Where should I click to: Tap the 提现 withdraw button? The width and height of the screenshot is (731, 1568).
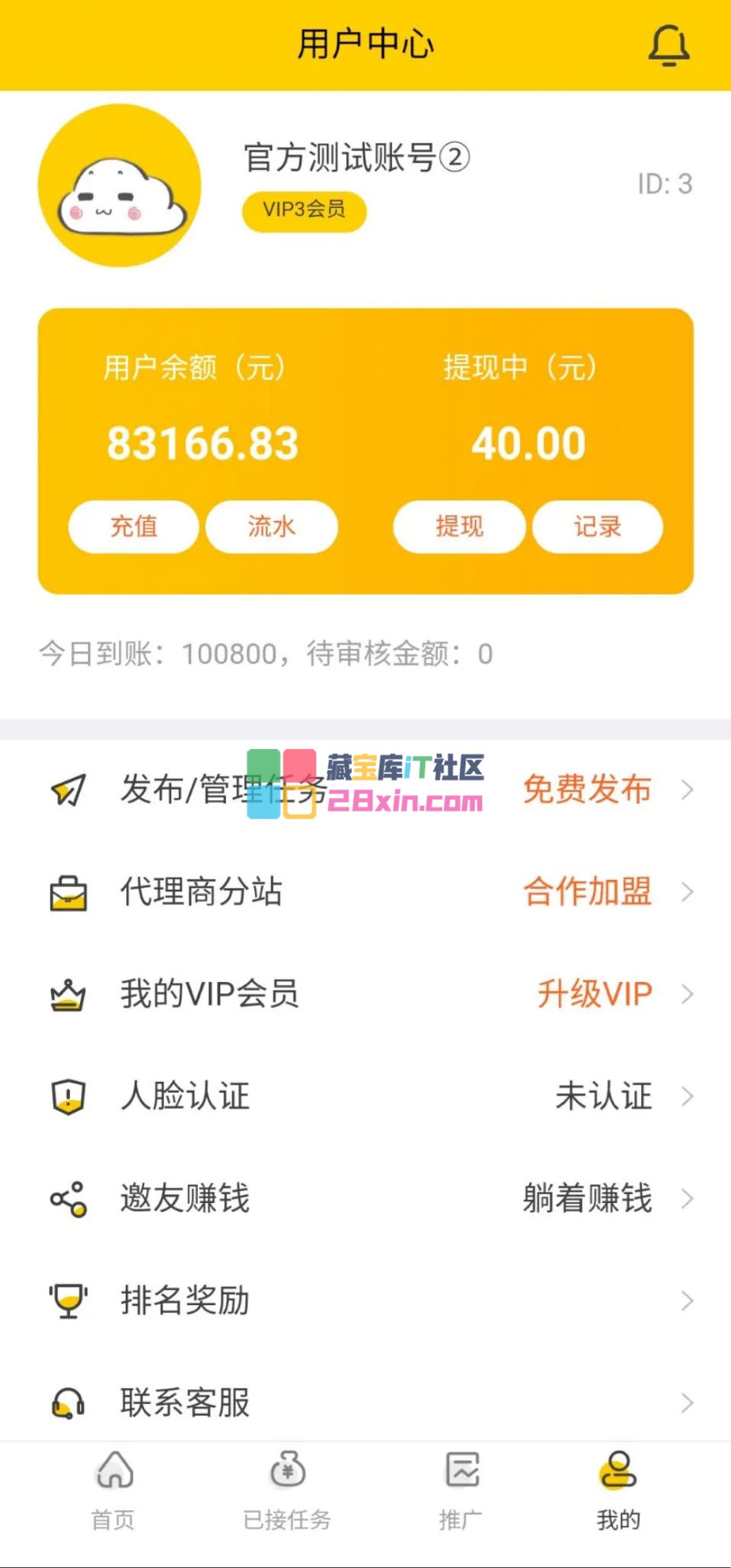(459, 526)
